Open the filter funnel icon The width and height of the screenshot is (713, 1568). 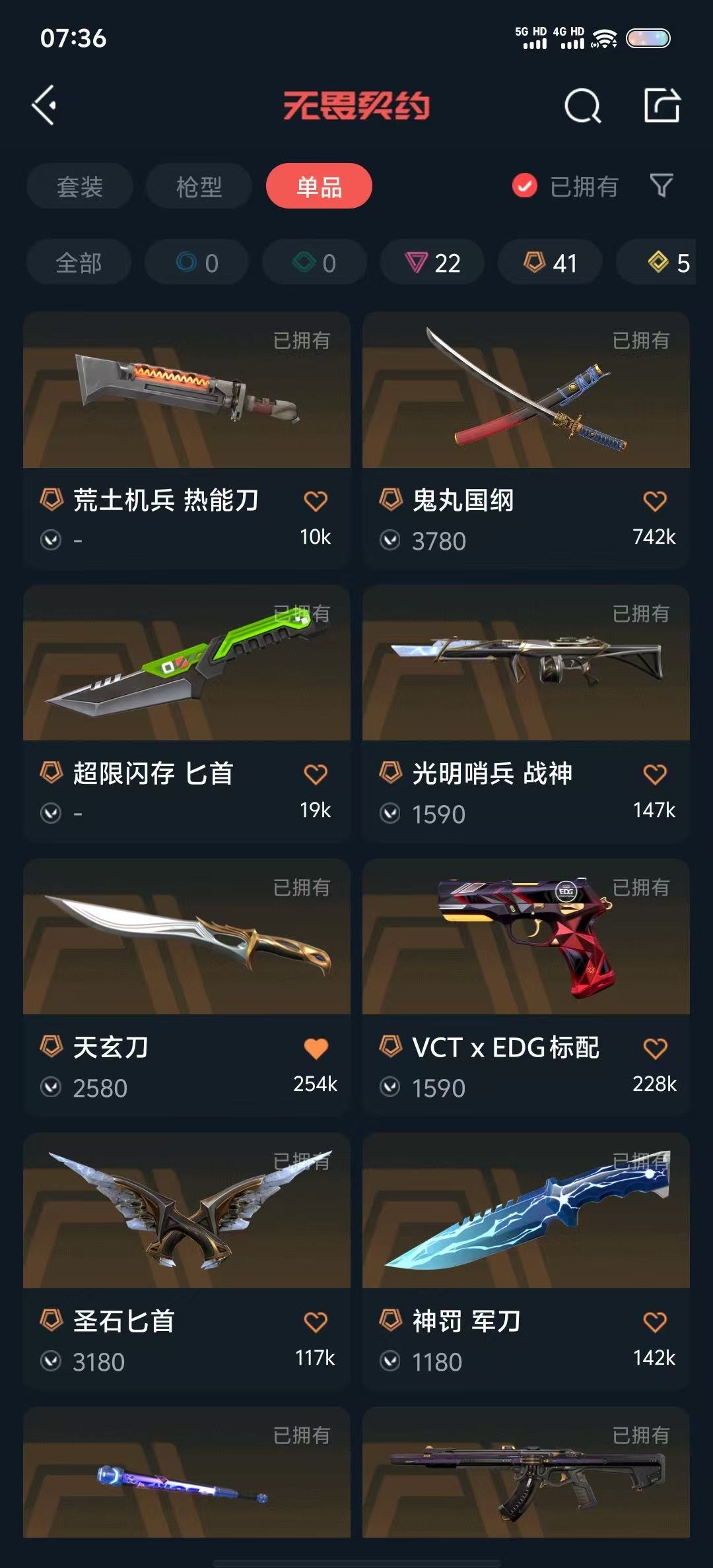coord(661,186)
